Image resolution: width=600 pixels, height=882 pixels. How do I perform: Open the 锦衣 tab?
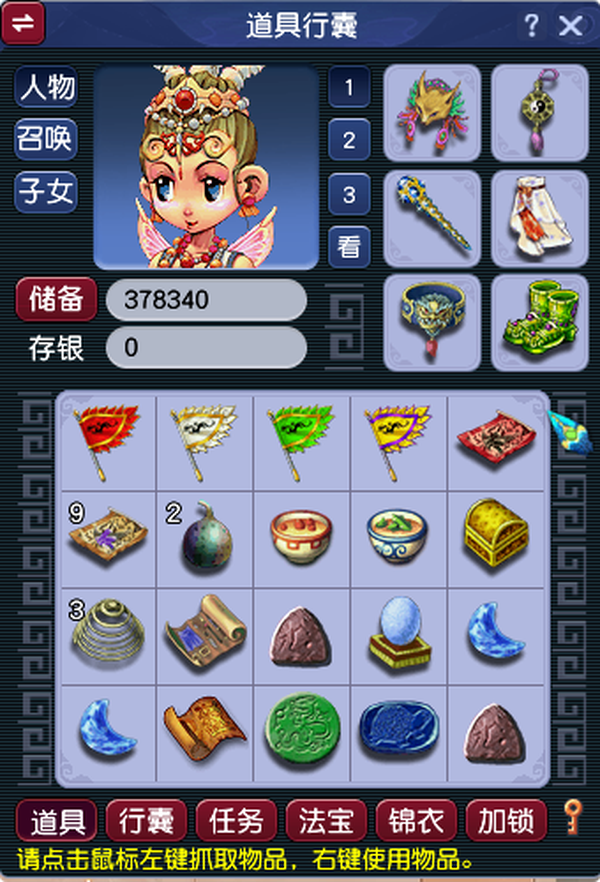pyautogui.click(x=416, y=821)
